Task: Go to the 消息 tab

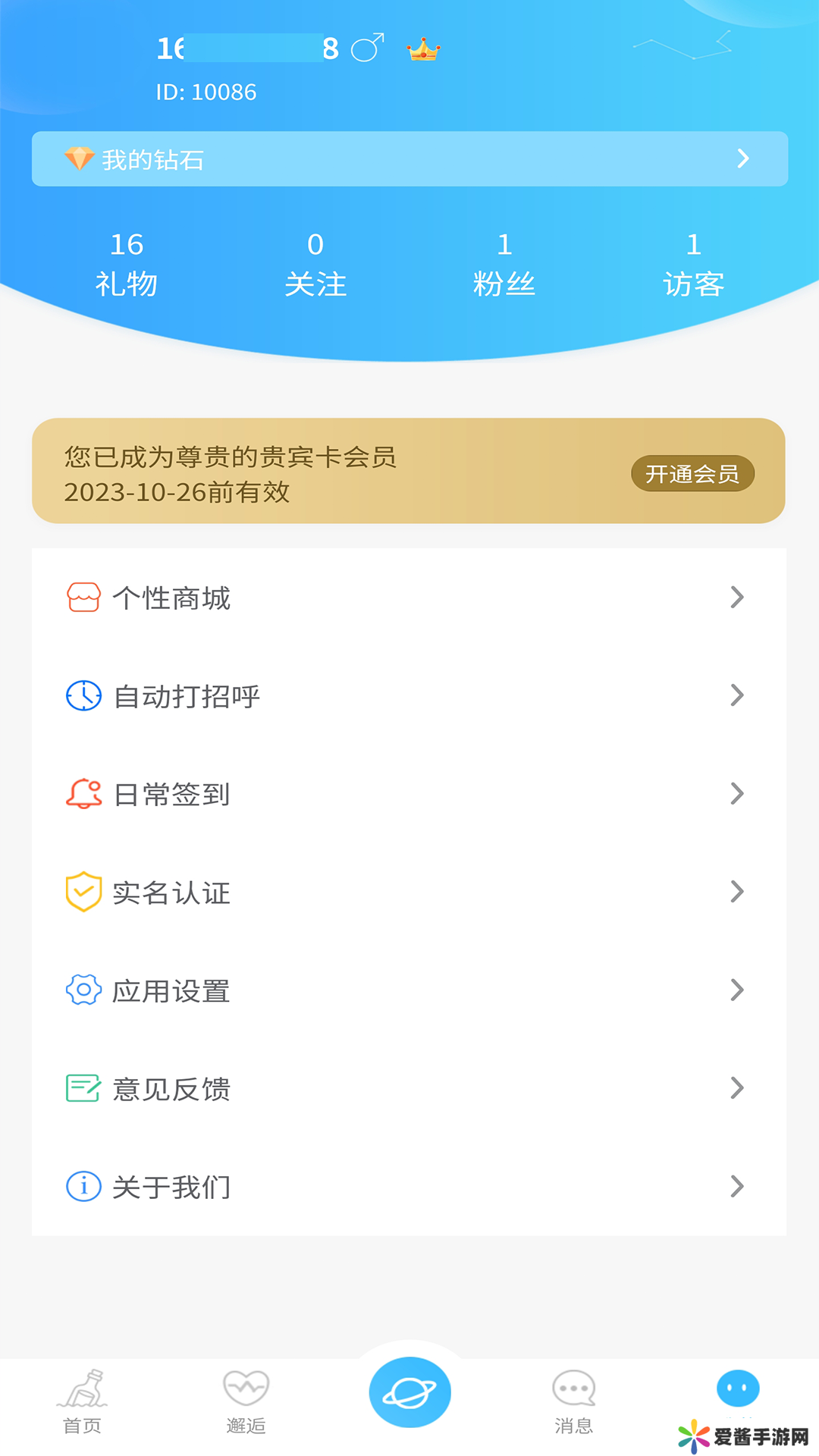Action: (573, 1401)
